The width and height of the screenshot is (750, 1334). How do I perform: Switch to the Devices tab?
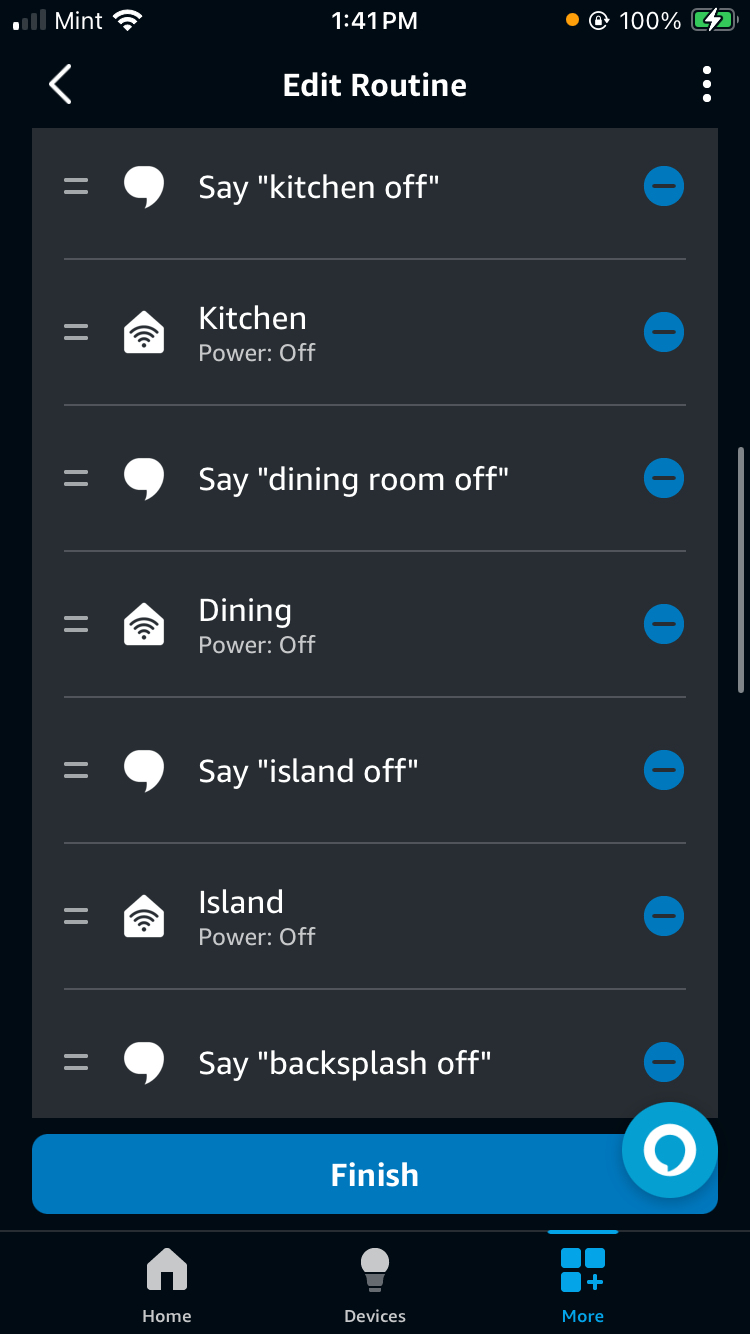pyautogui.click(x=375, y=1285)
